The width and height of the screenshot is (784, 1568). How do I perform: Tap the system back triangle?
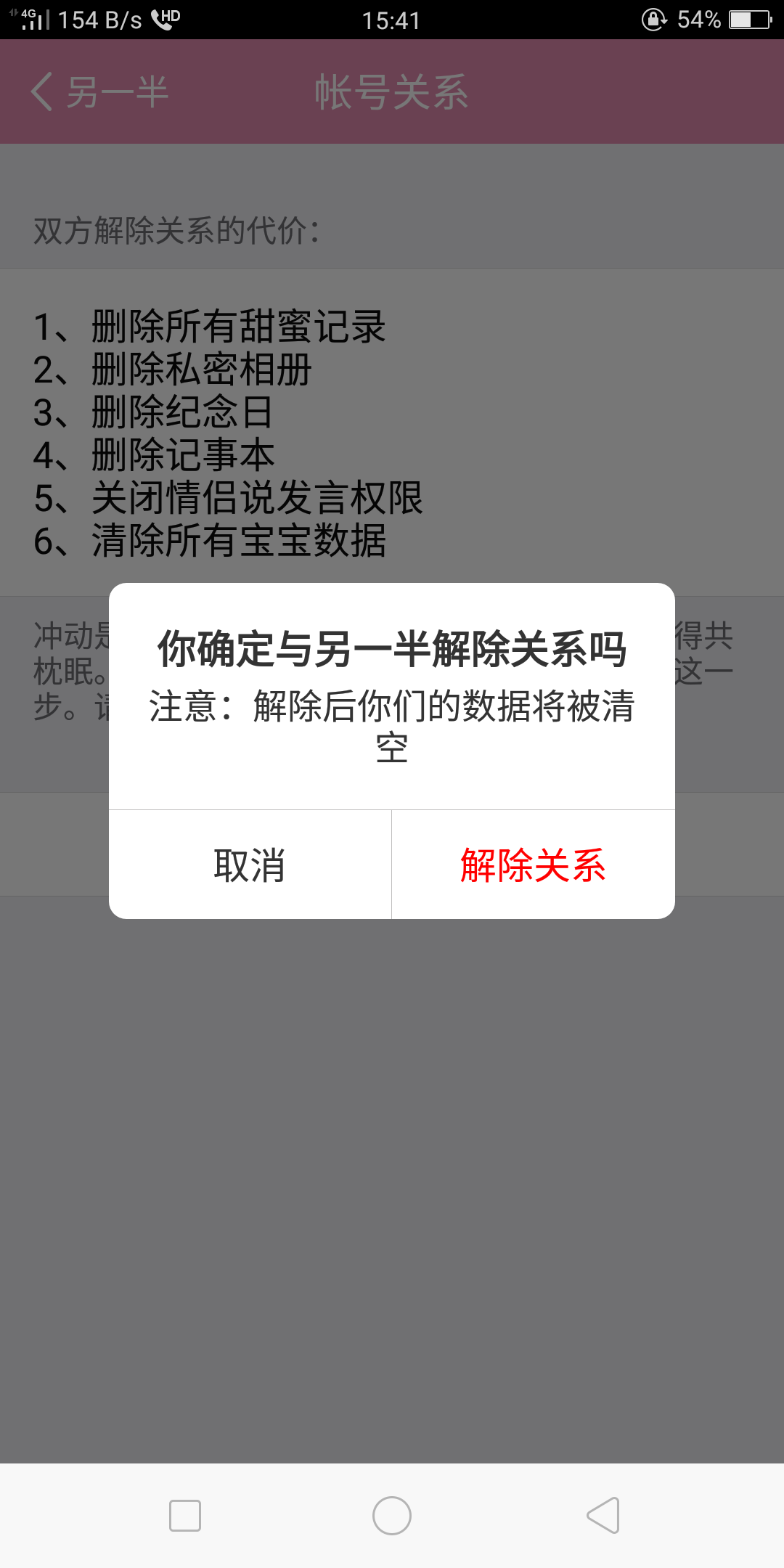(603, 1516)
